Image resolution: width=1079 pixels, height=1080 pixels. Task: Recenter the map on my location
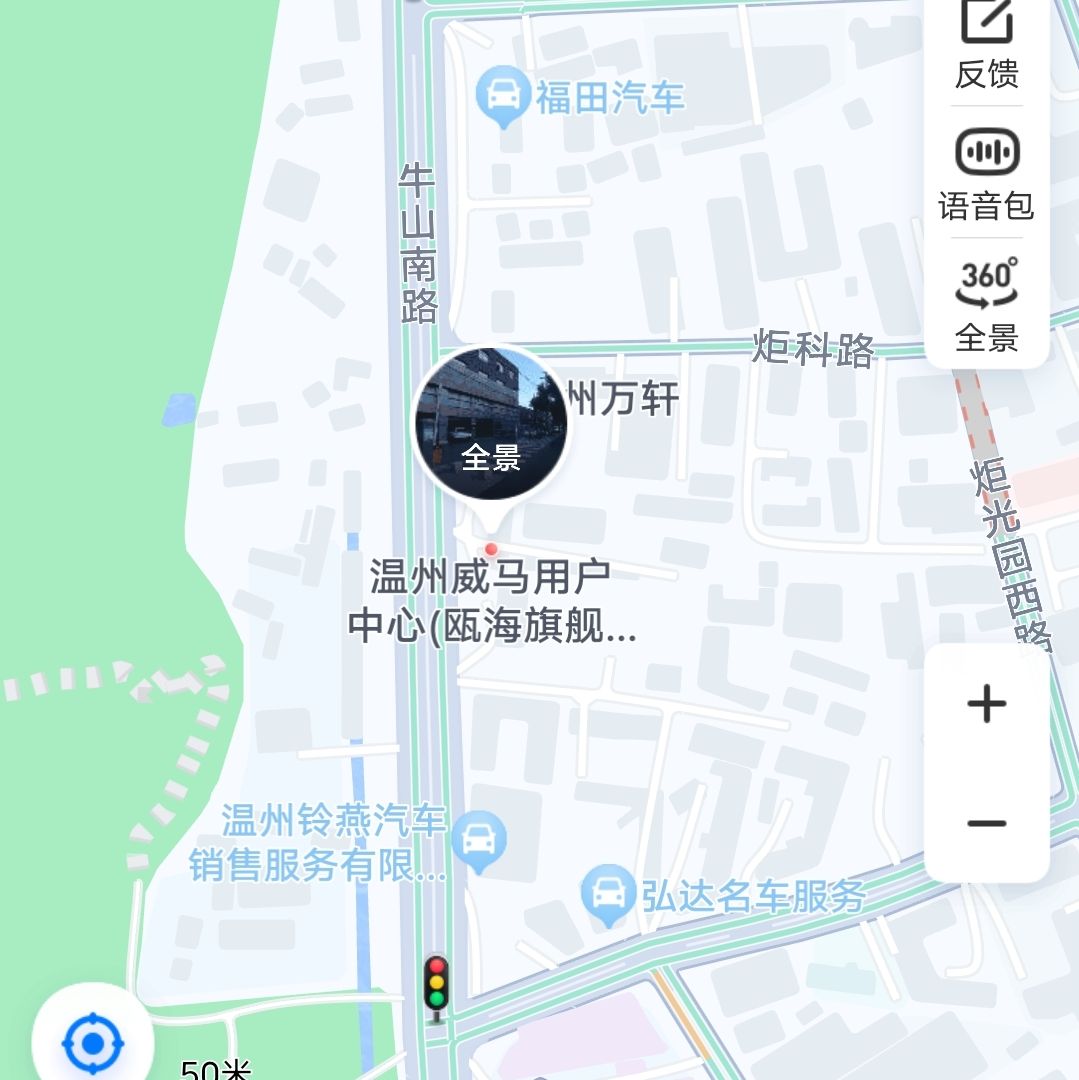[93, 1043]
